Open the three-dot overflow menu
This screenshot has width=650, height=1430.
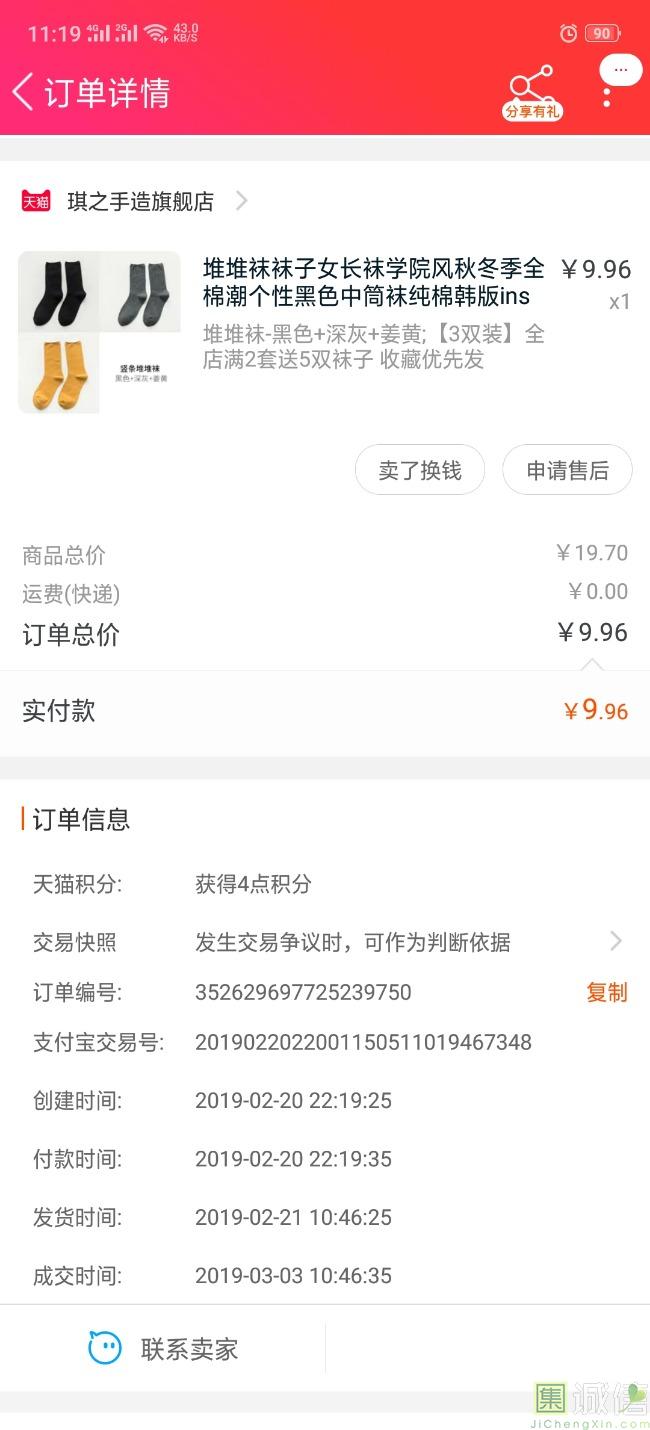(607, 92)
